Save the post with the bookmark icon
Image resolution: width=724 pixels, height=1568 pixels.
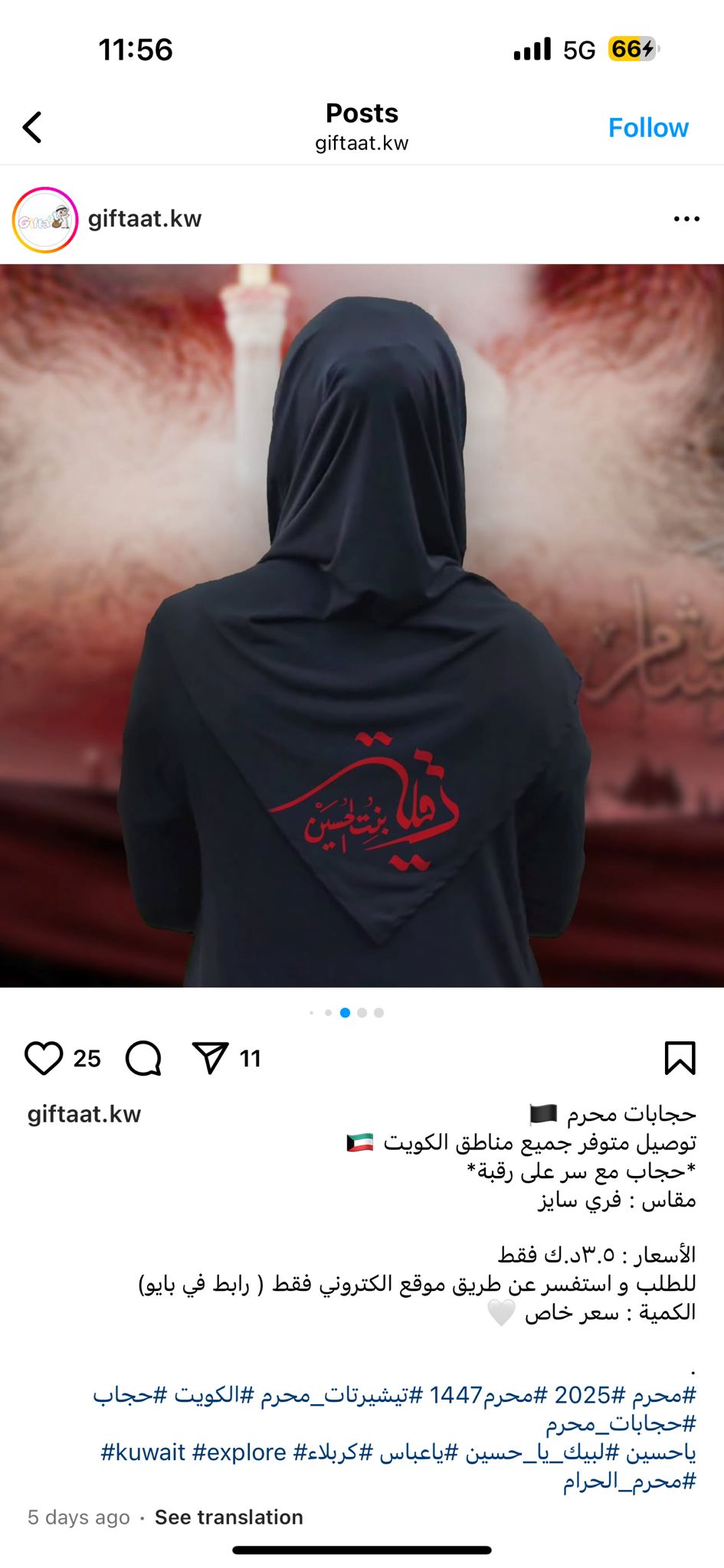coord(680,1058)
